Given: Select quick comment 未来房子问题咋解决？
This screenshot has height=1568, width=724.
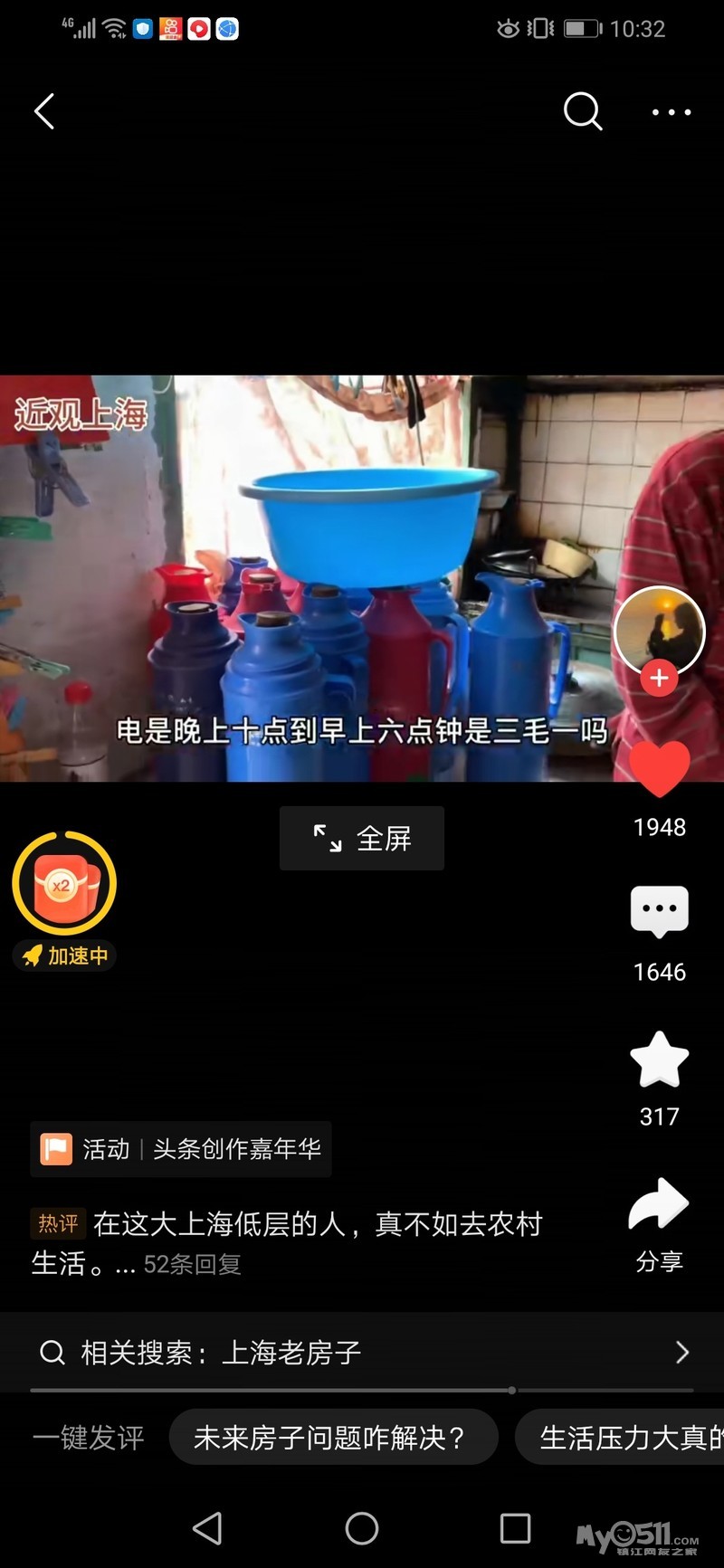Looking at the screenshot, I should pyautogui.click(x=333, y=1437).
